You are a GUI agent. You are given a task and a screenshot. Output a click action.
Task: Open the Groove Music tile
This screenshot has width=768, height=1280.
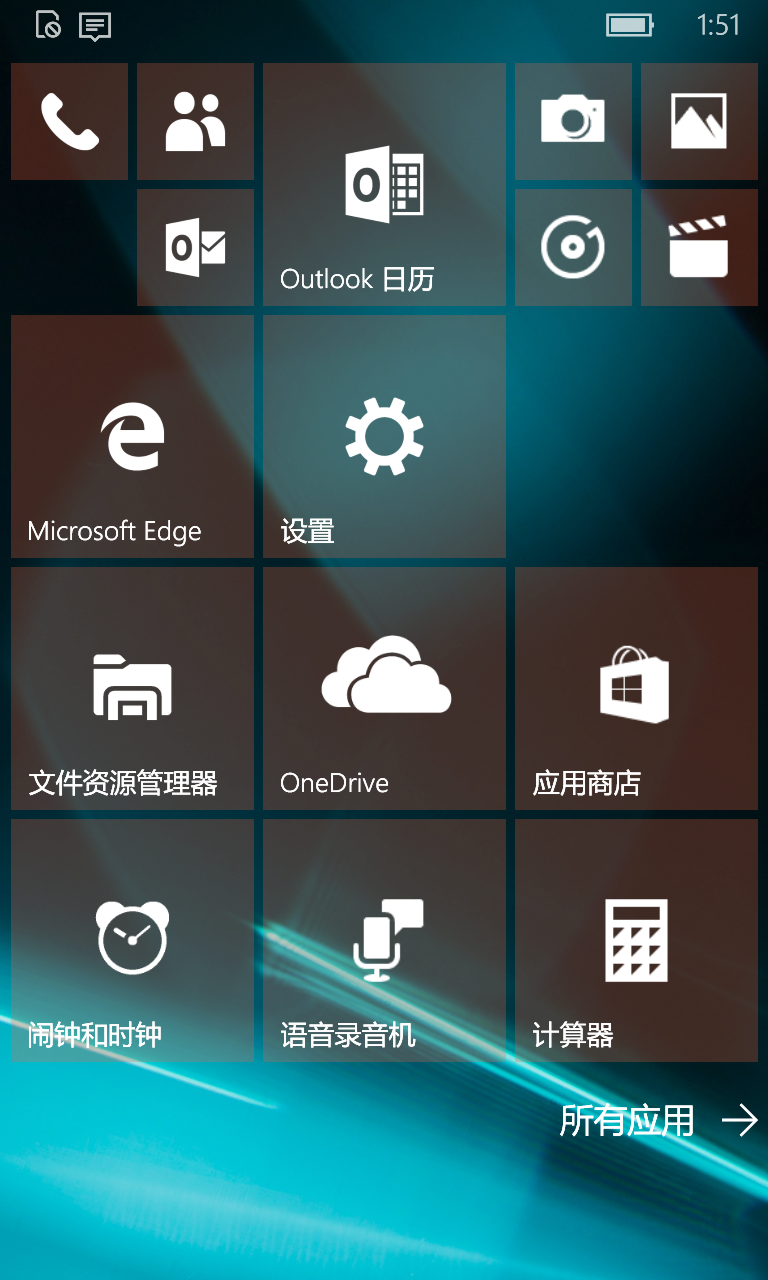(x=573, y=247)
